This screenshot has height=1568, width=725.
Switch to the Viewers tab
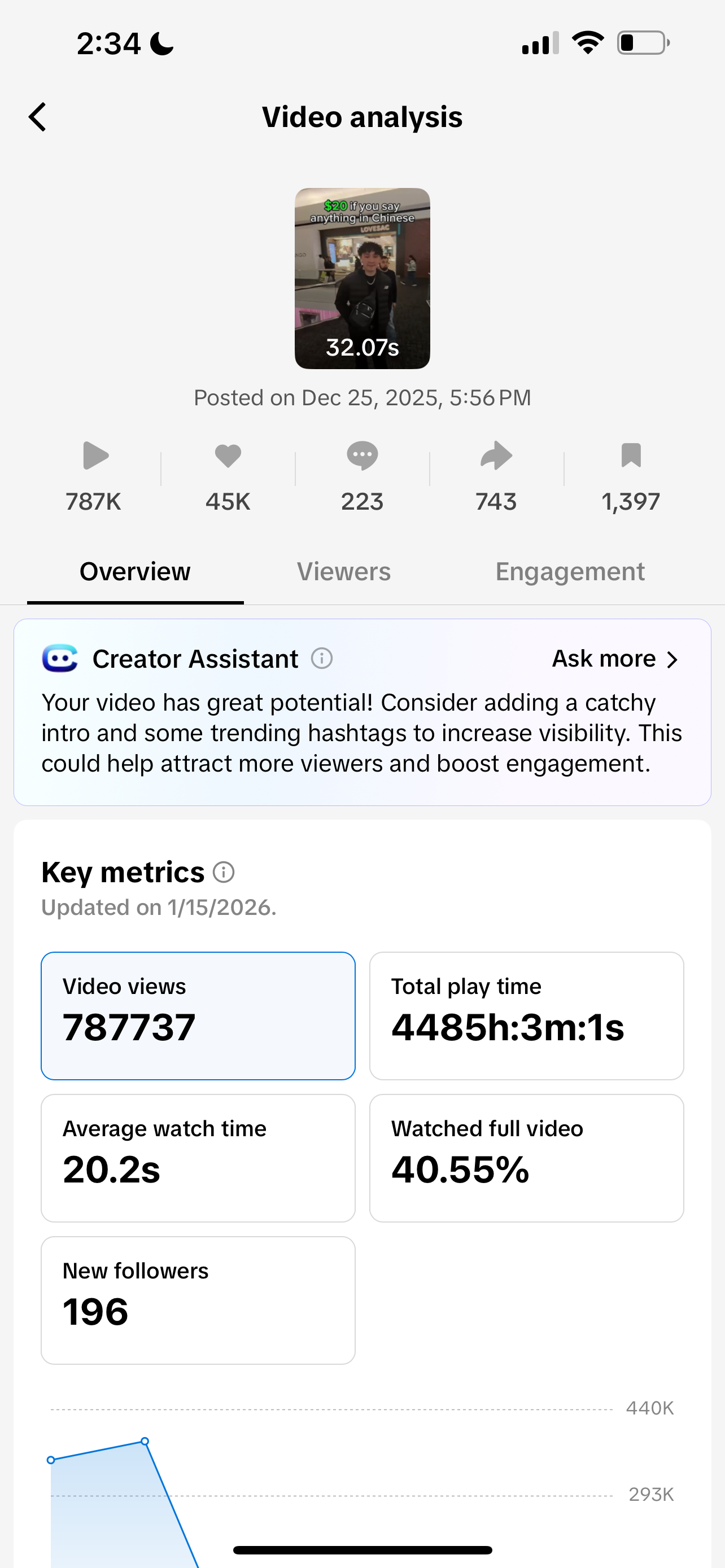coord(343,572)
